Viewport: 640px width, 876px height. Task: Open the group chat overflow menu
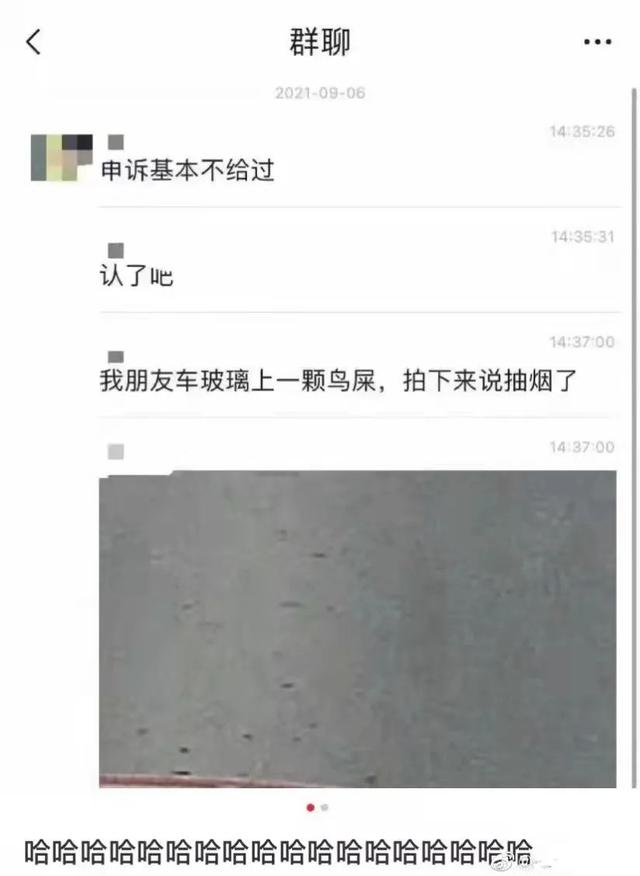pos(597,42)
